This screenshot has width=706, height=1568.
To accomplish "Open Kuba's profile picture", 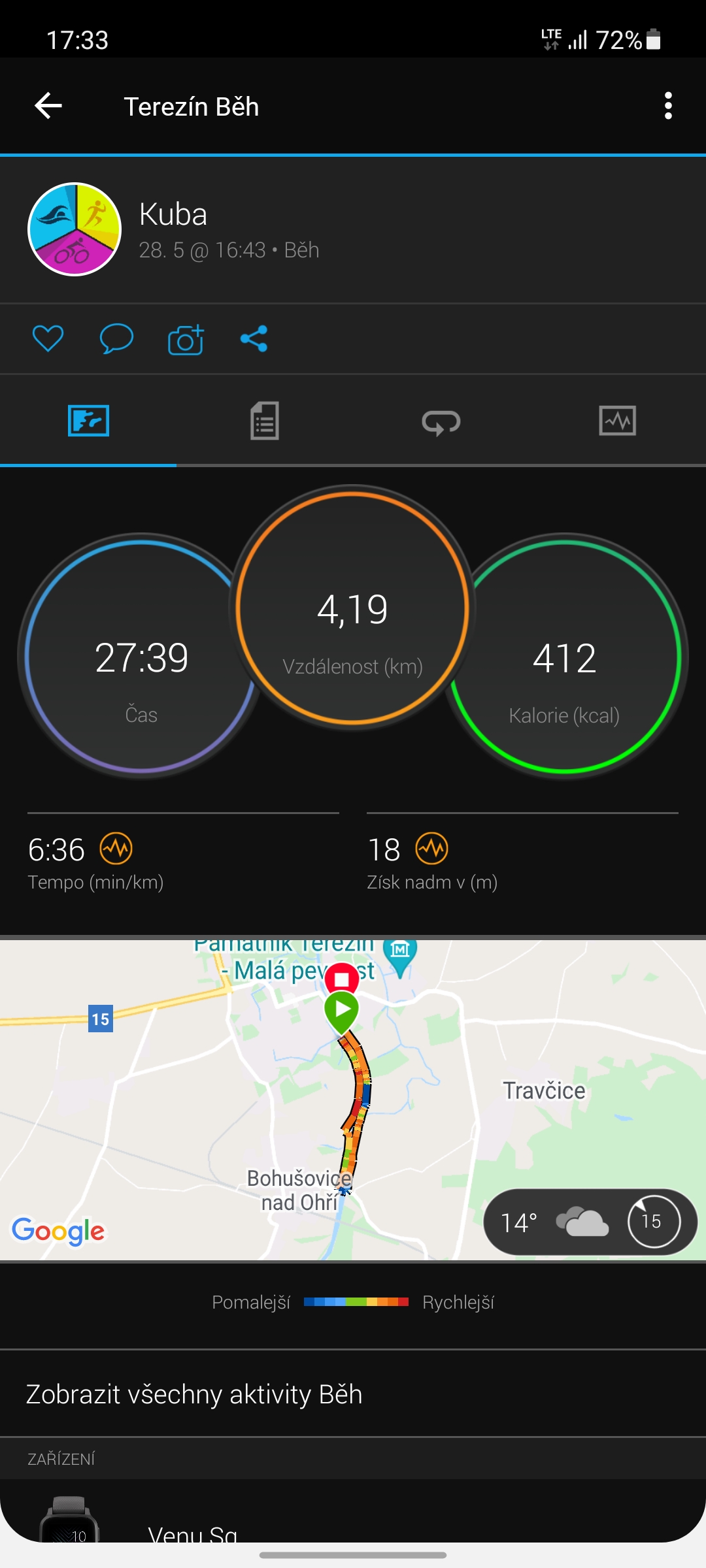I will (75, 229).
